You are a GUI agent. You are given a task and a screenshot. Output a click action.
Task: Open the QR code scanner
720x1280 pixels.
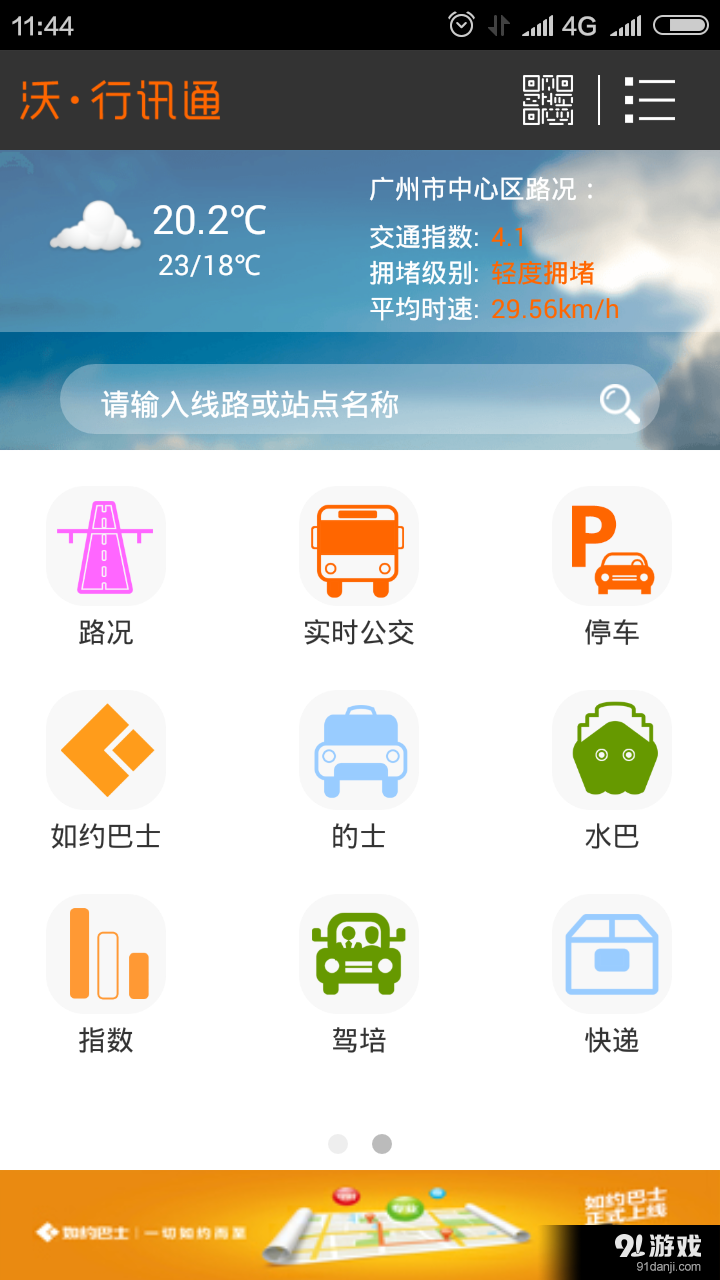549,101
